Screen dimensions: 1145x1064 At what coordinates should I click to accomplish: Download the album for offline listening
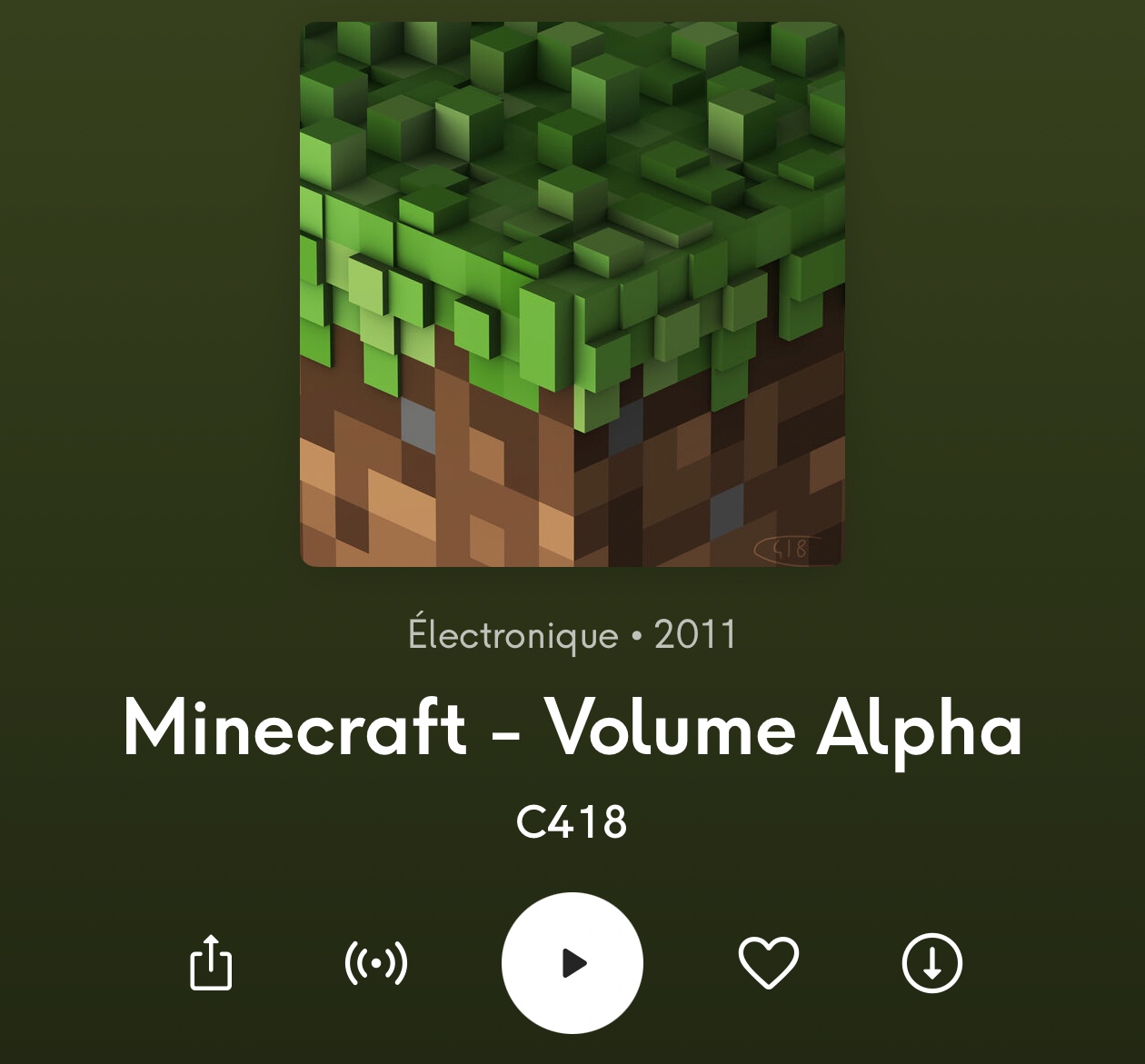point(931,963)
